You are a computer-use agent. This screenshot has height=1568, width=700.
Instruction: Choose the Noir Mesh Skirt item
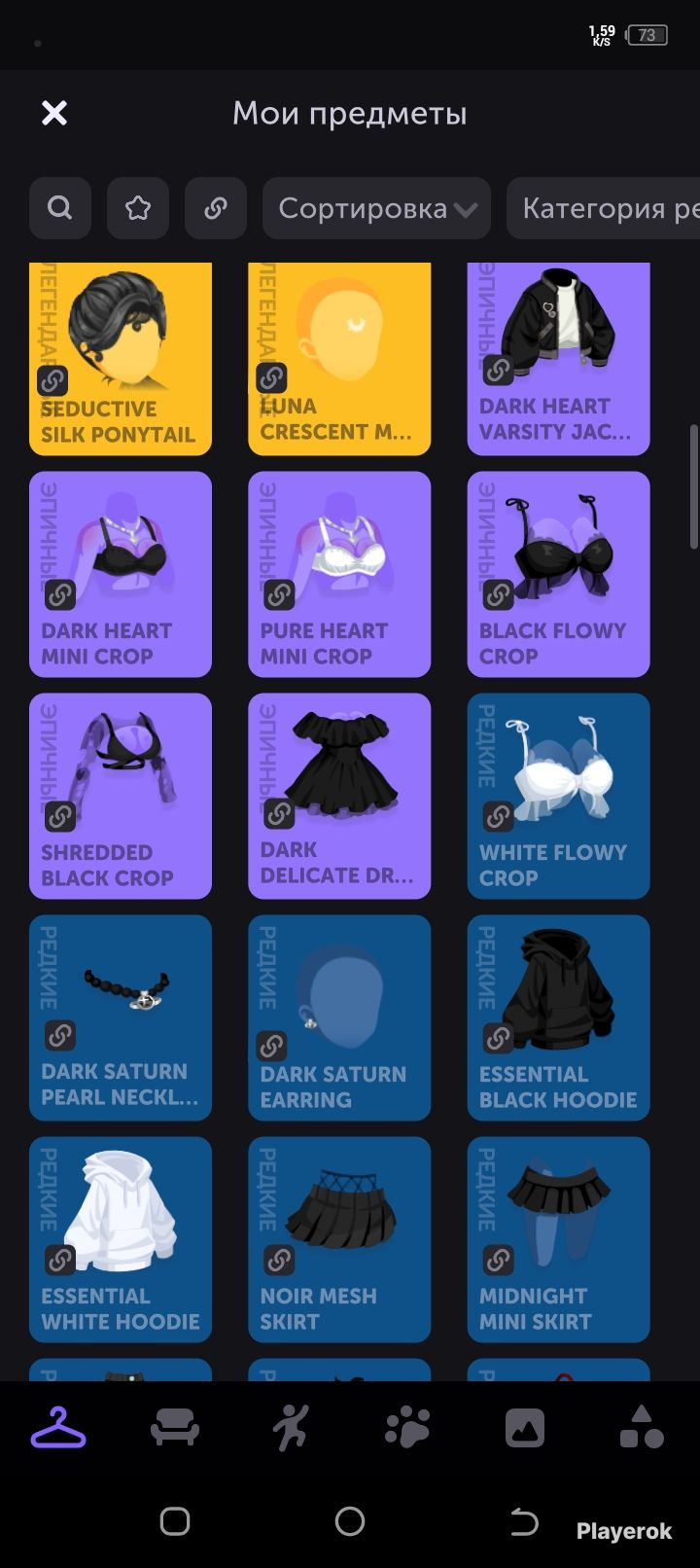pos(339,1239)
